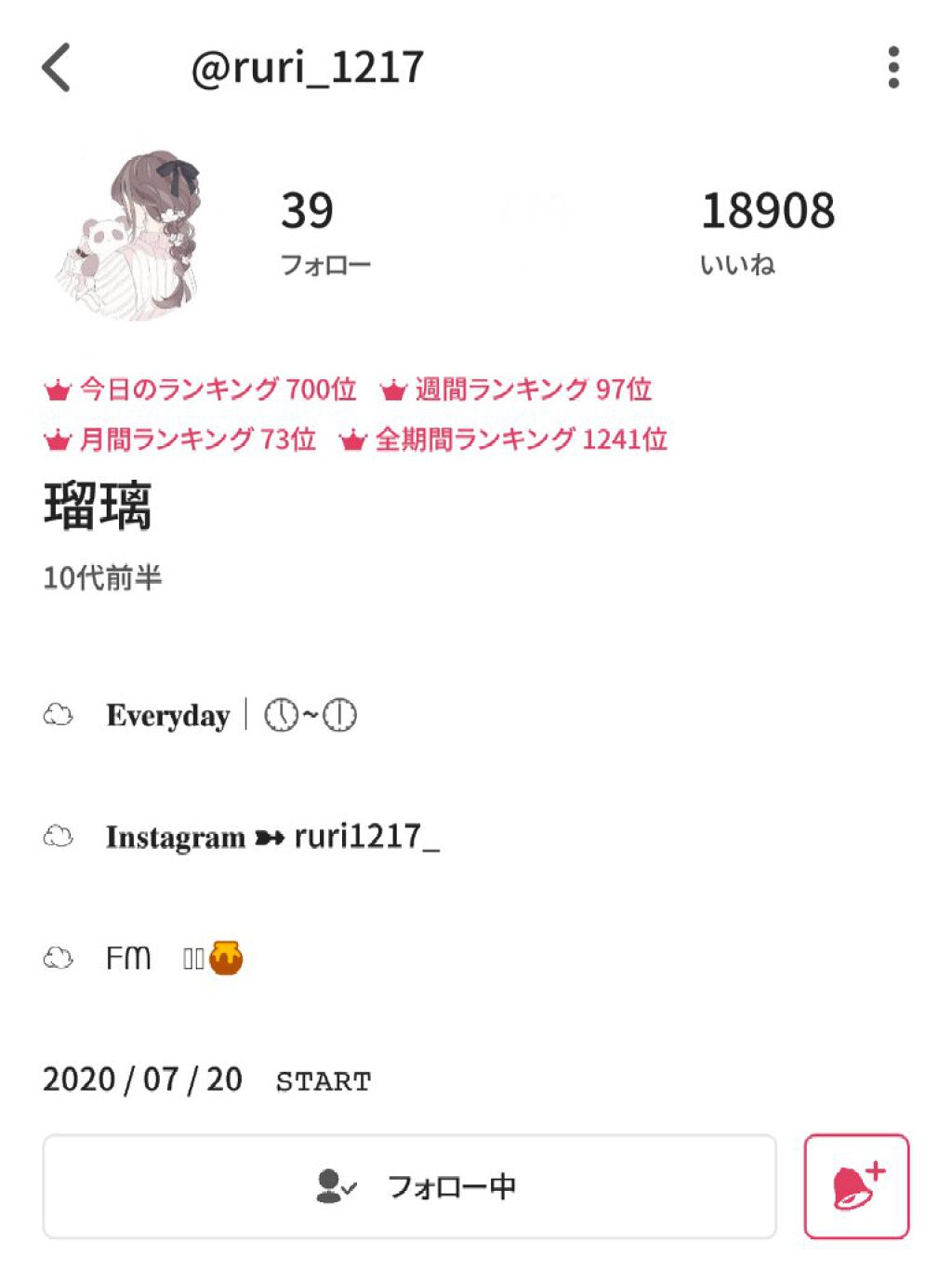Tap the フォロー中 button to unfollow
The image size is (952, 1269).
[x=409, y=1186]
